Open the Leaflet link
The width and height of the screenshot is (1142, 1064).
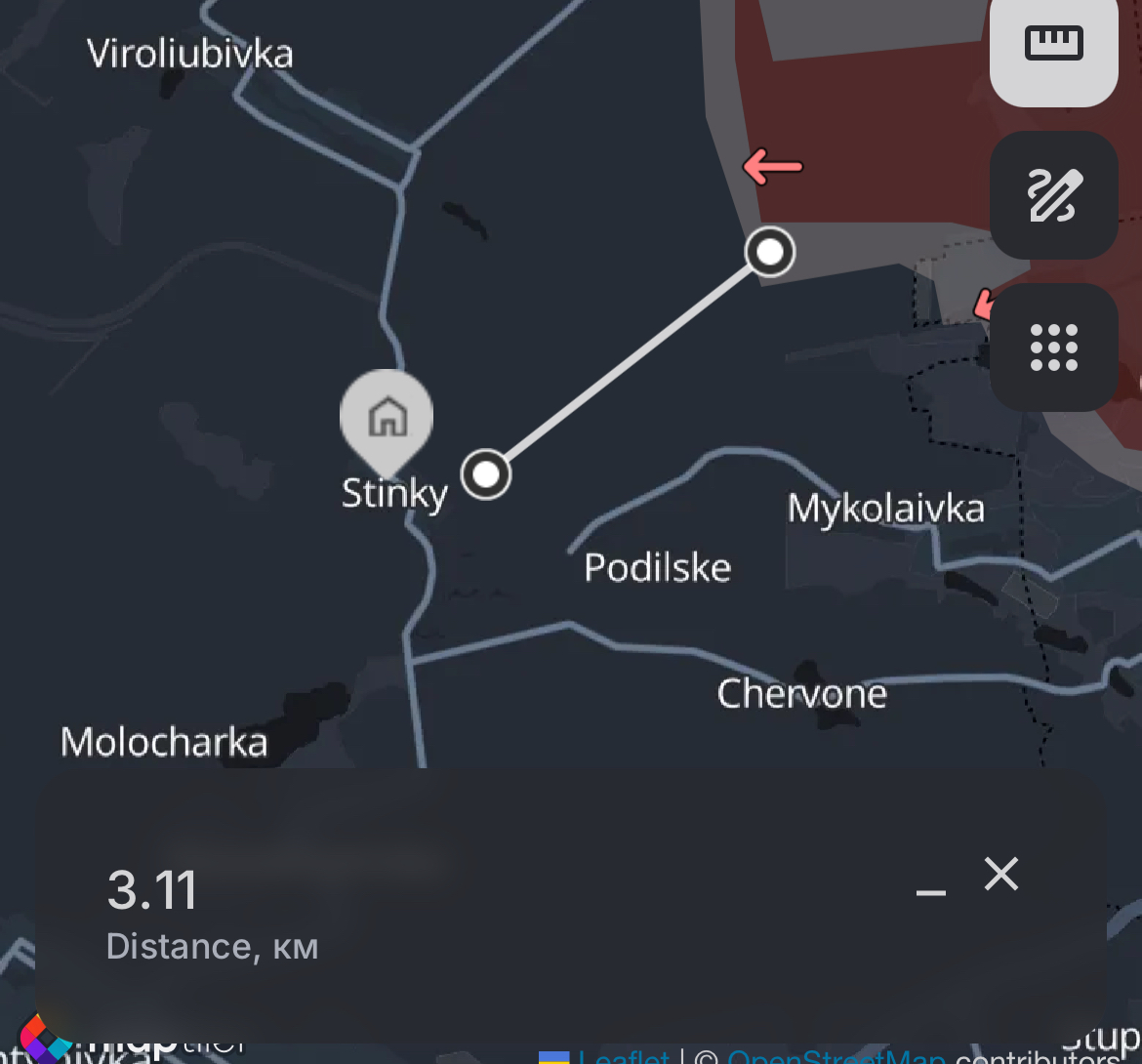pos(625,1056)
